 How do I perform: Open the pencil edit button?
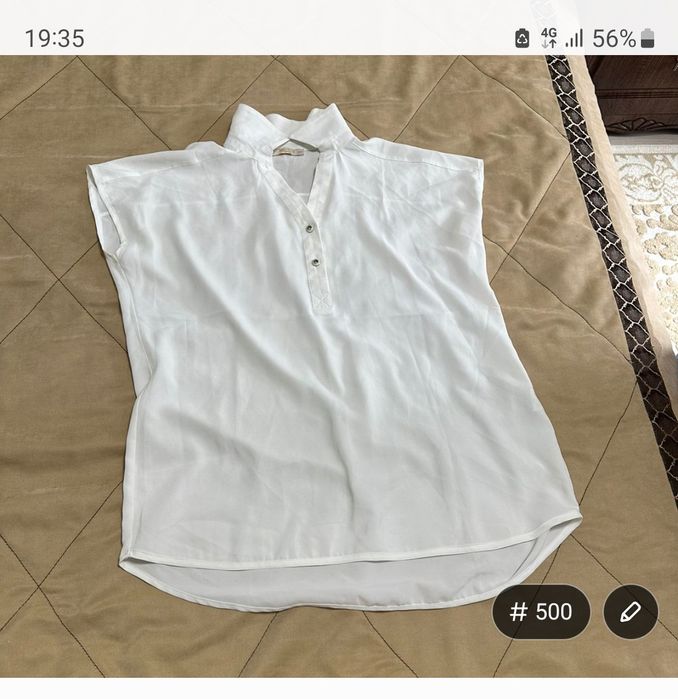631,611
